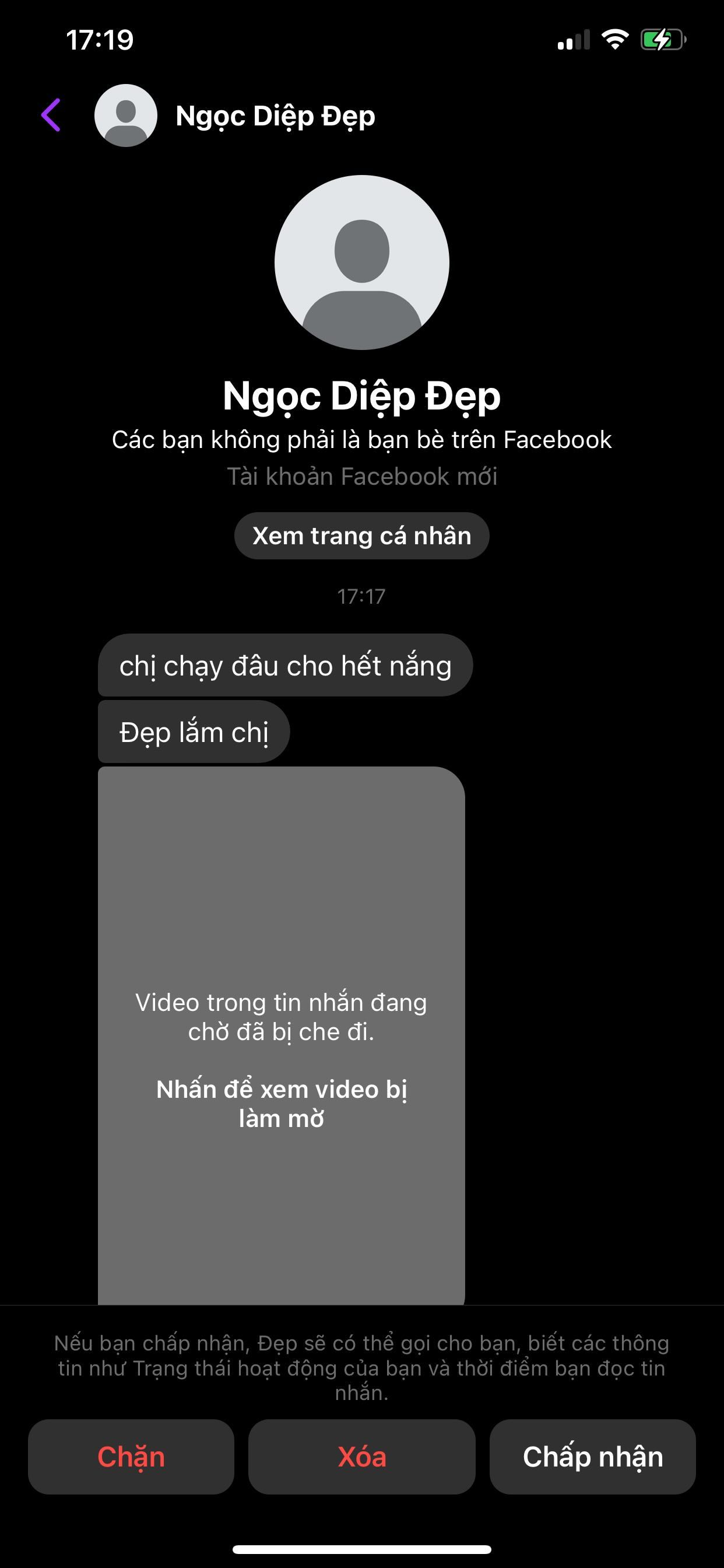The image size is (724, 1568).
Task: Tap Xem trang cá nhân button
Action: click(361, 535)
